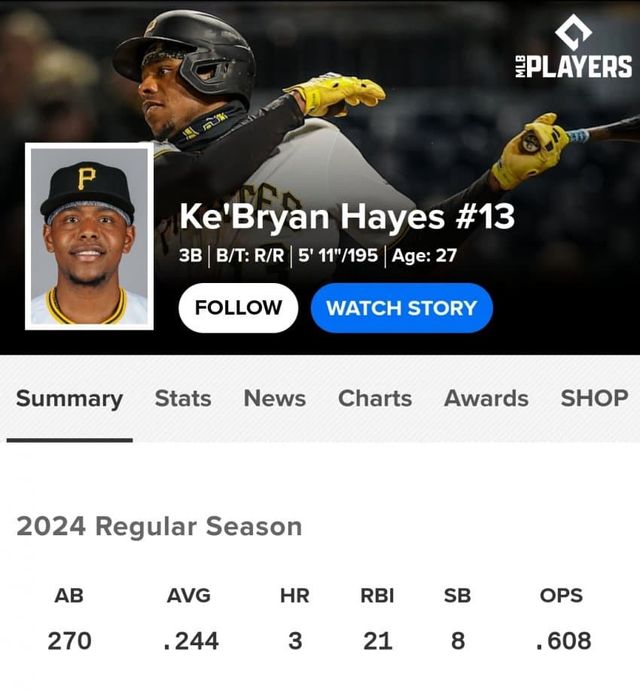Image resolution: width=640 pixels, height=691 pixels.
Task: Switch to the Stats tab
Action: (183, 398)
